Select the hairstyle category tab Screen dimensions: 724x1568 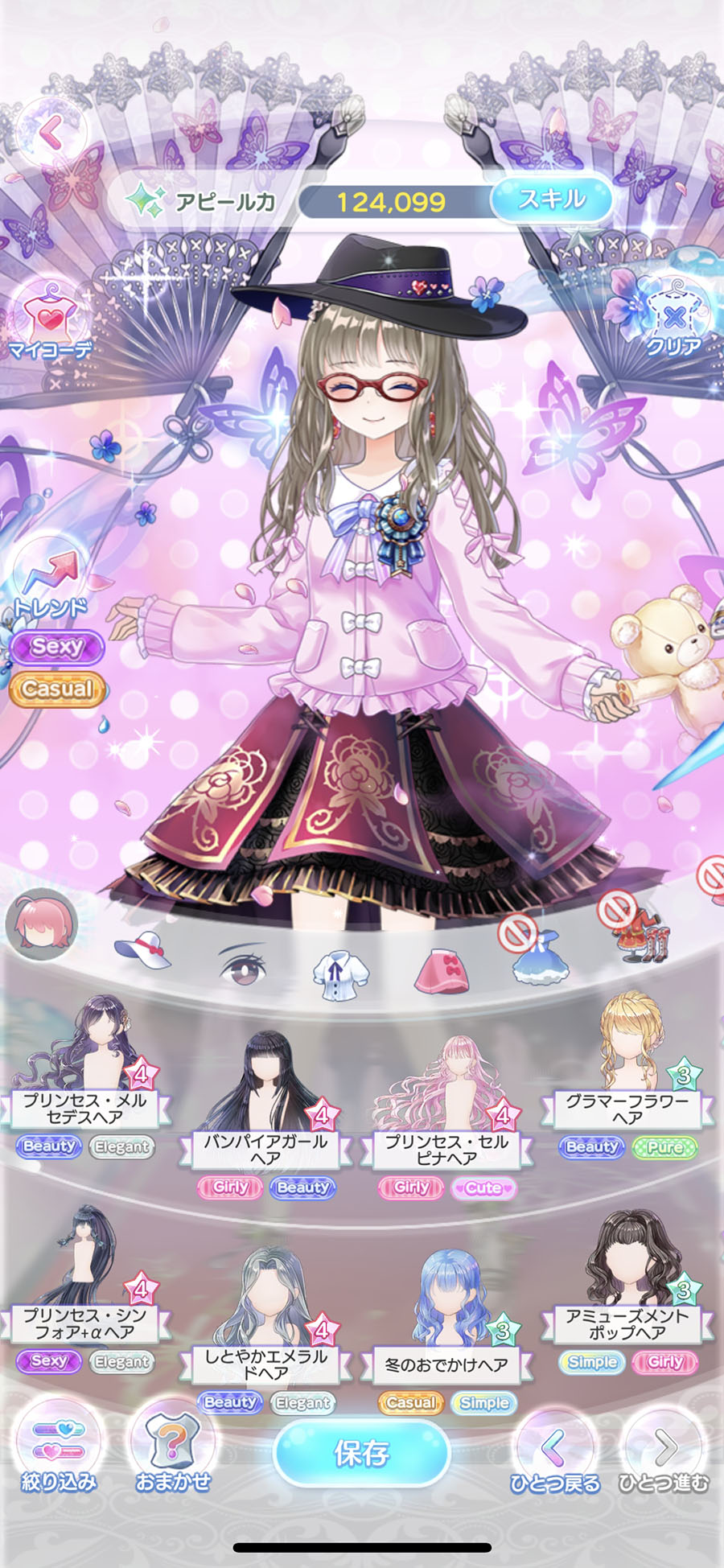coord(42,924)
